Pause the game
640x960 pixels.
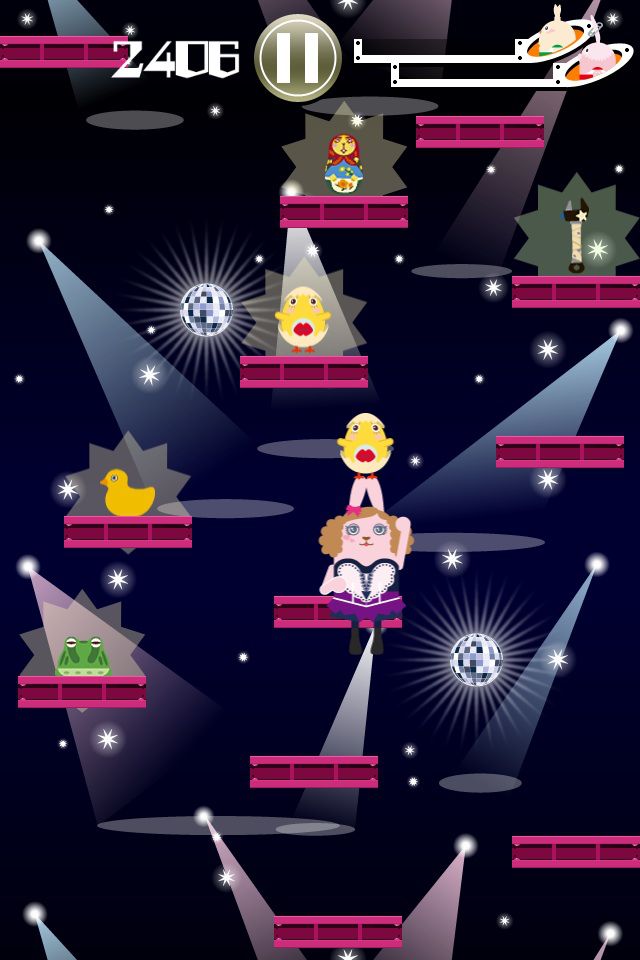pos(298,58)
